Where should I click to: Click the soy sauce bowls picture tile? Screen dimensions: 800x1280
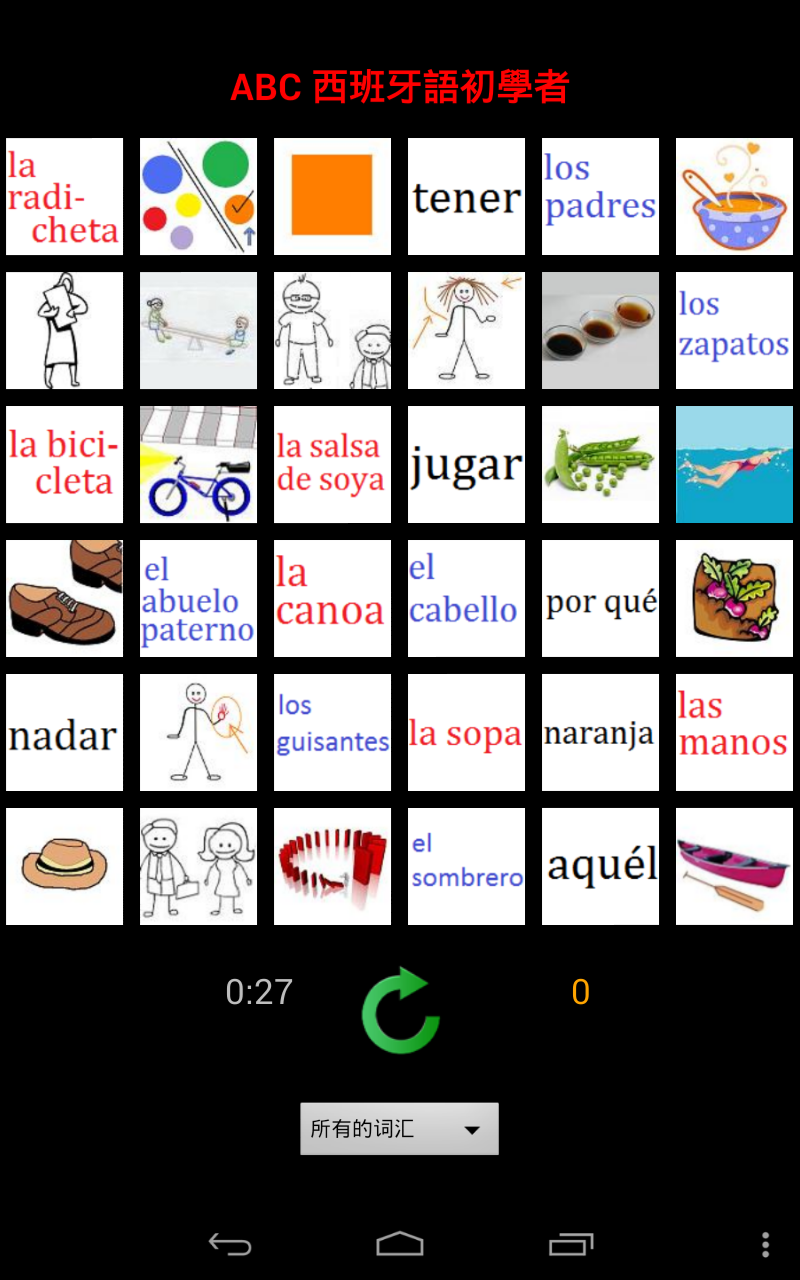point(600,330)
